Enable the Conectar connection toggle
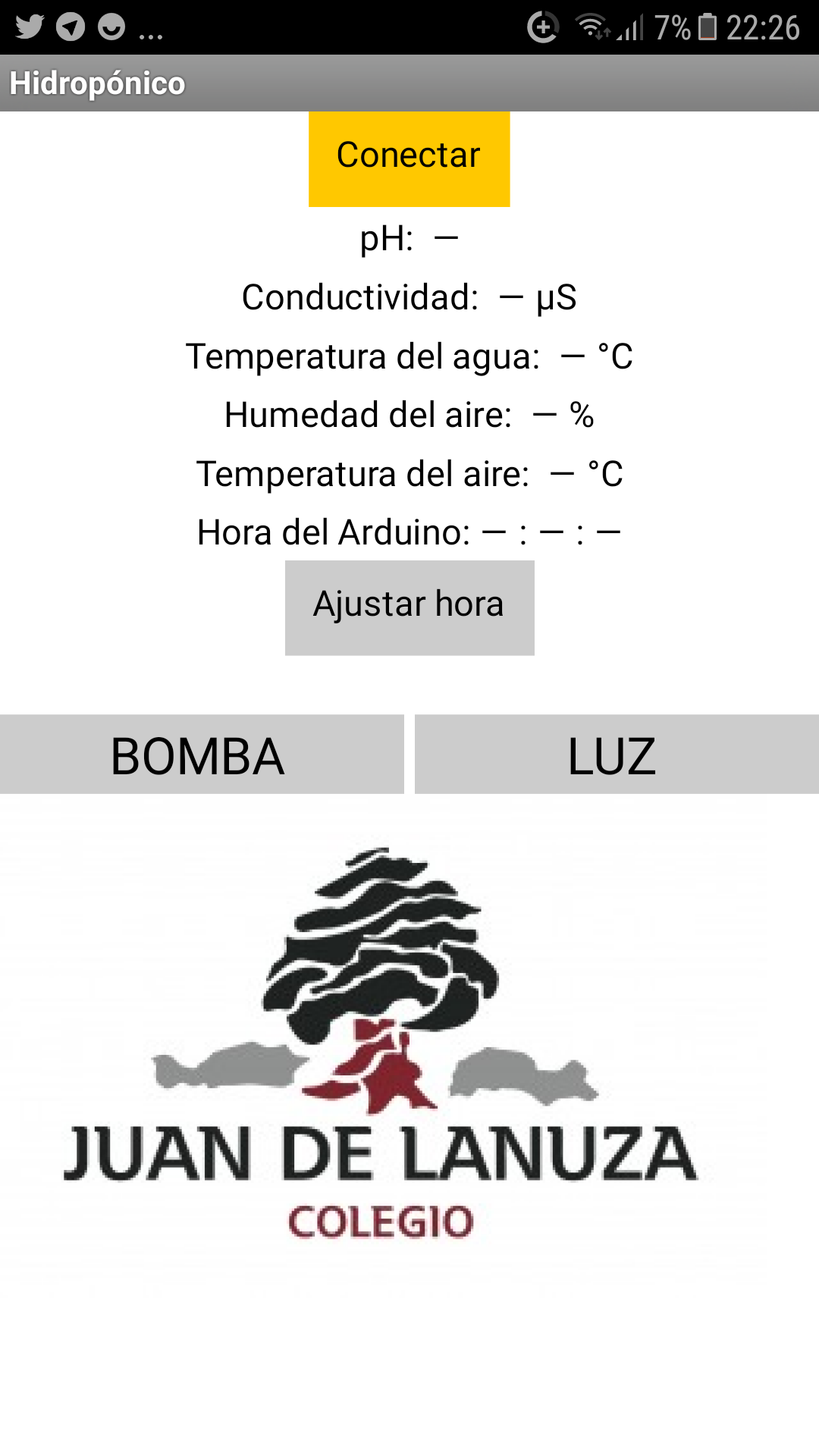The width and height of the screenshot is (819, 1456). click(409, 158)
